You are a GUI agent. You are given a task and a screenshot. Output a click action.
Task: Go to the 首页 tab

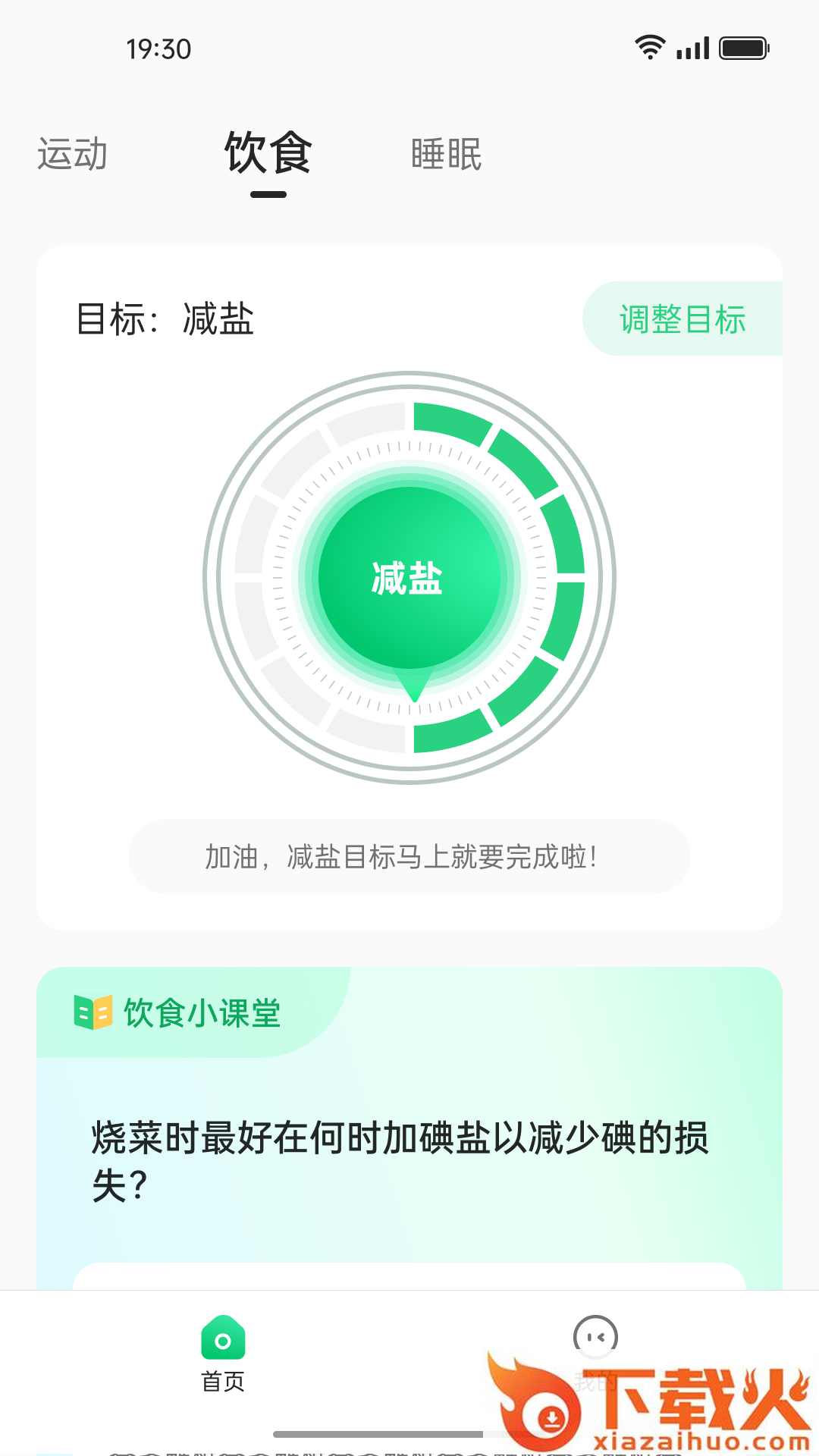223,1354
